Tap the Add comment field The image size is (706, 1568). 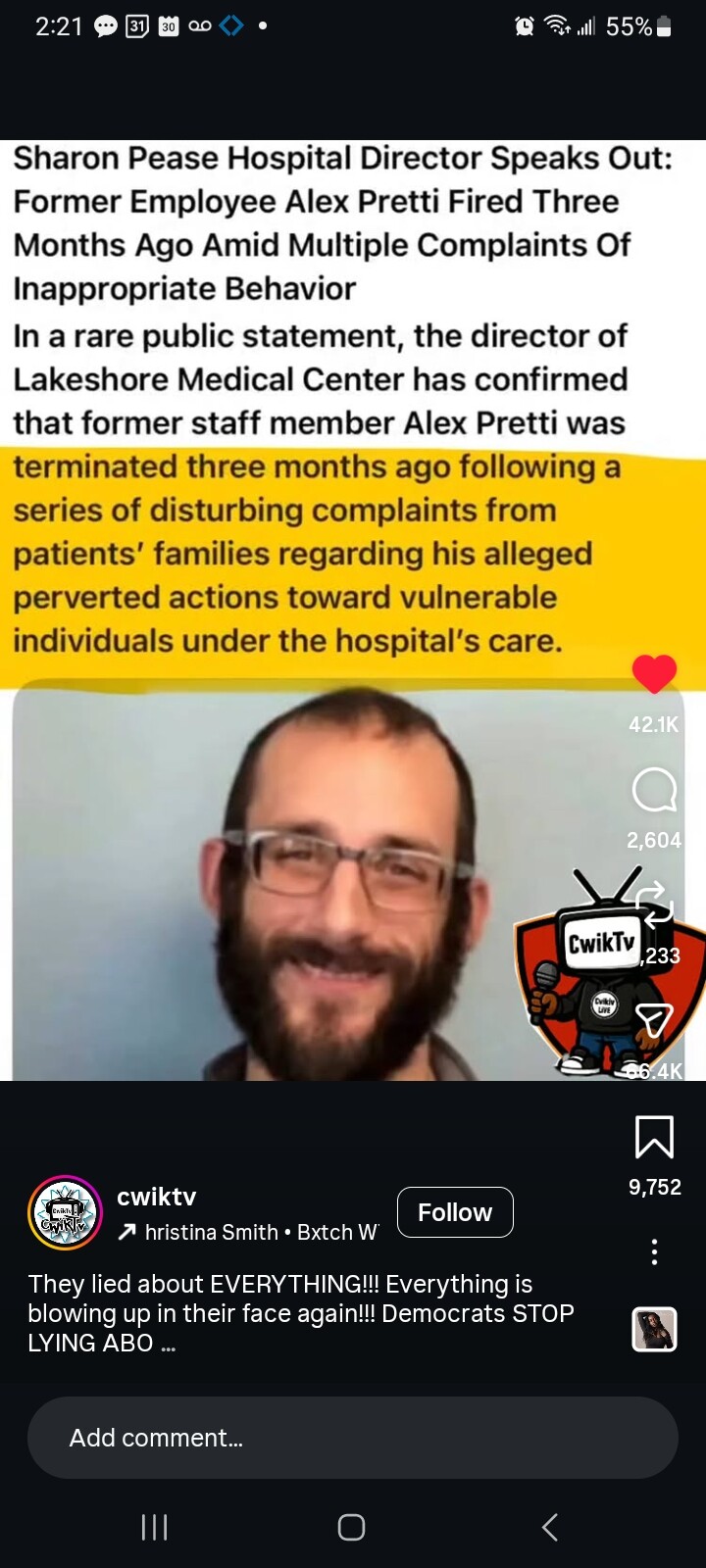352,1438
